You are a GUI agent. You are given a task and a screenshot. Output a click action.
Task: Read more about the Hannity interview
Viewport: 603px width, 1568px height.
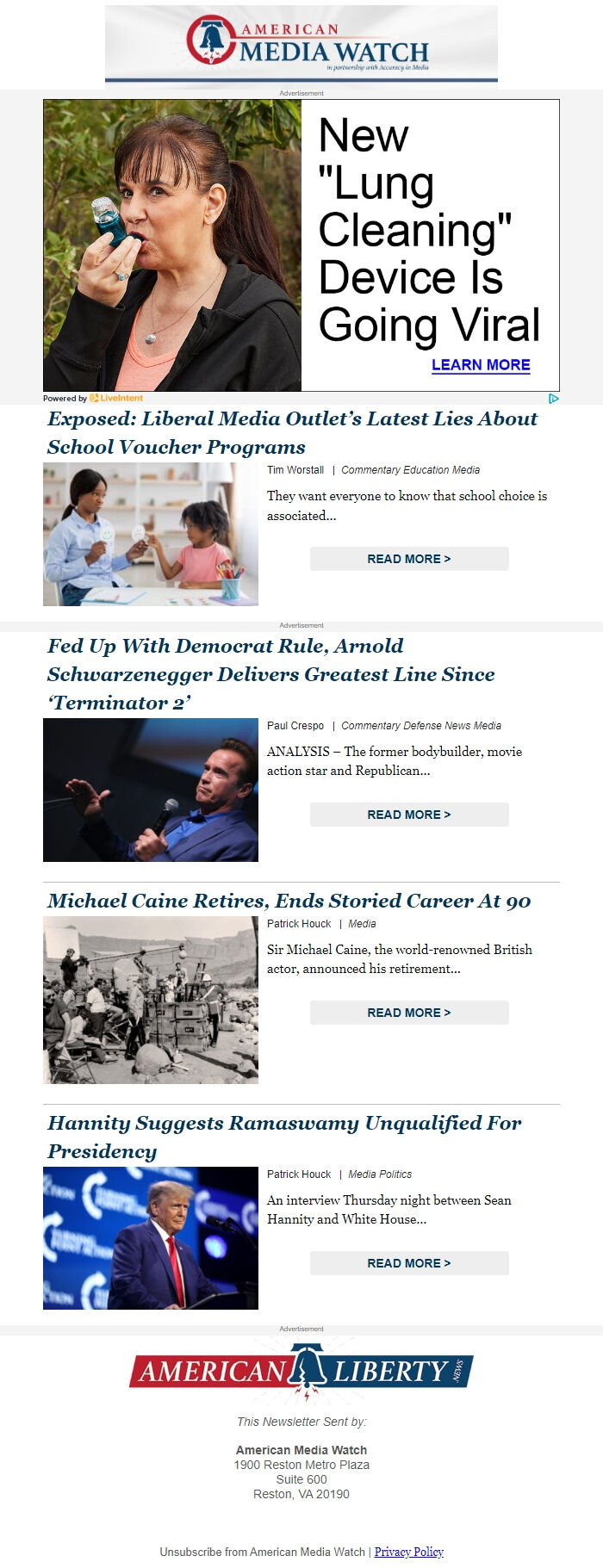(409, 1263)
